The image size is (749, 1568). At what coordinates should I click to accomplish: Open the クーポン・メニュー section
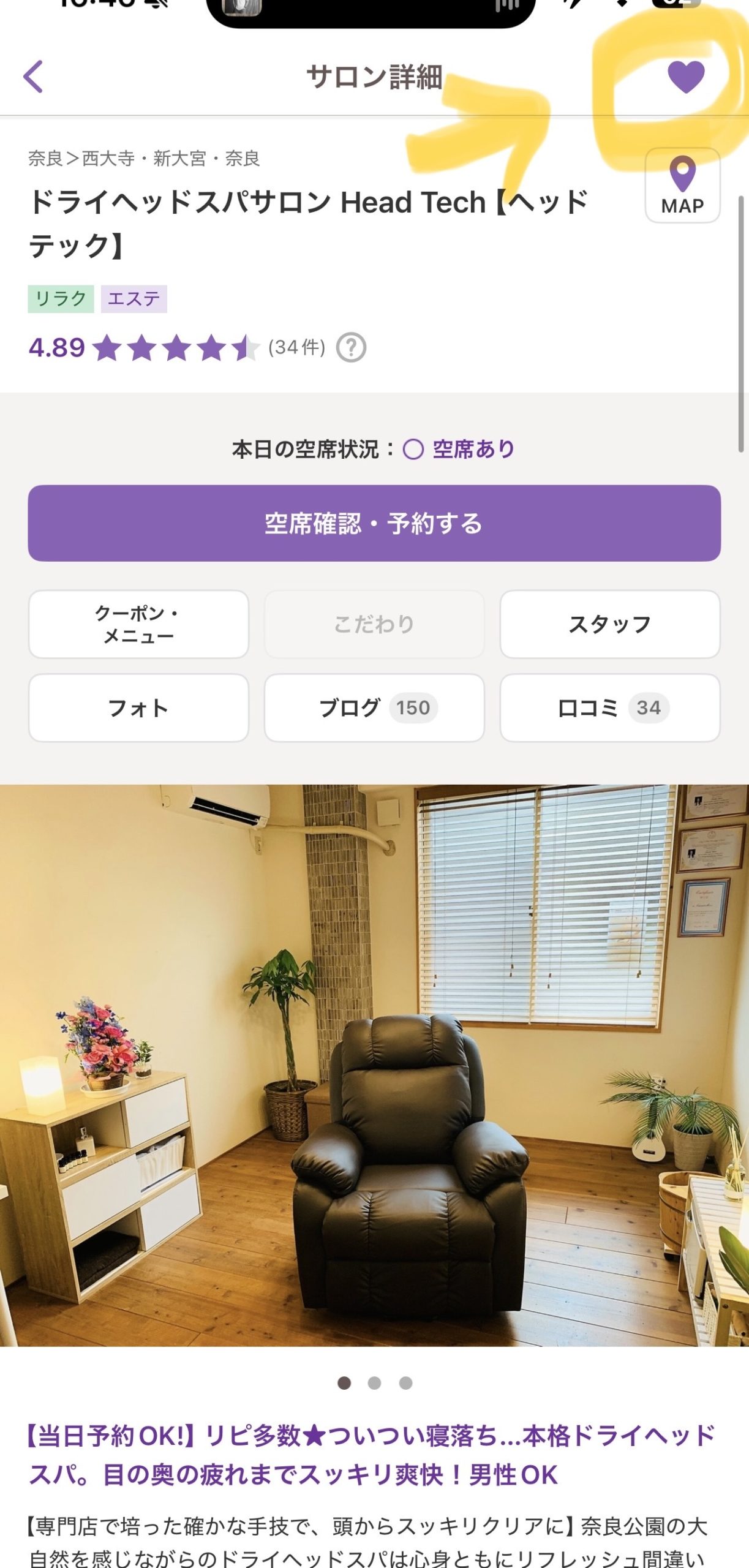pyautogui.click(x=139, y=624)
